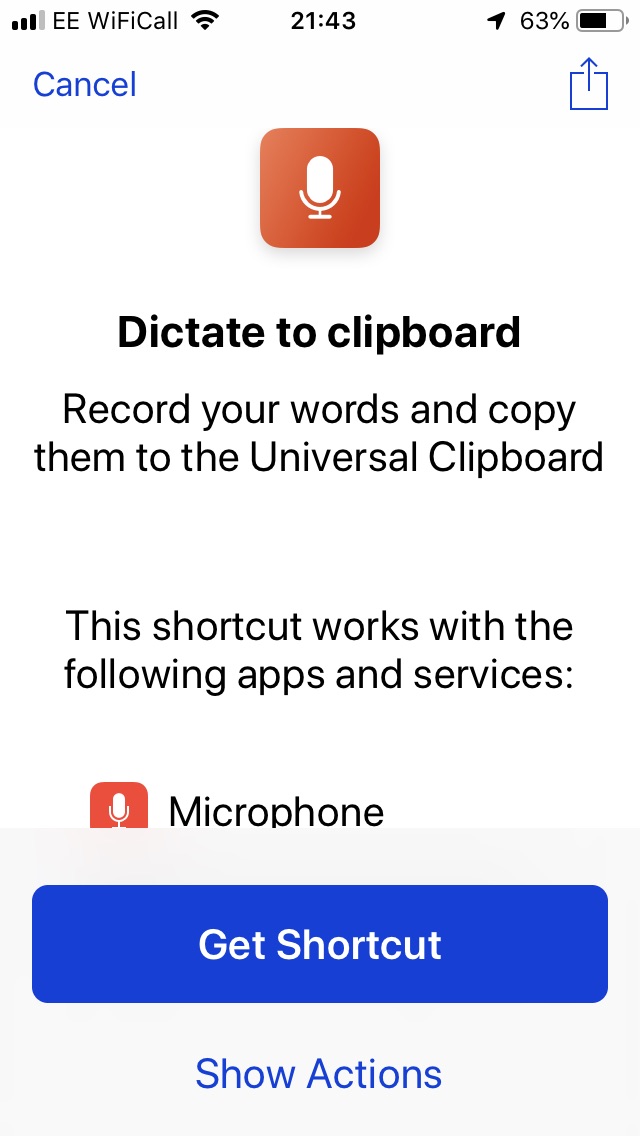The width and height of the screenshot is (640, 1136).
Task: Get the Dictate to clipboard shortcut
Action: pos(320,944)
